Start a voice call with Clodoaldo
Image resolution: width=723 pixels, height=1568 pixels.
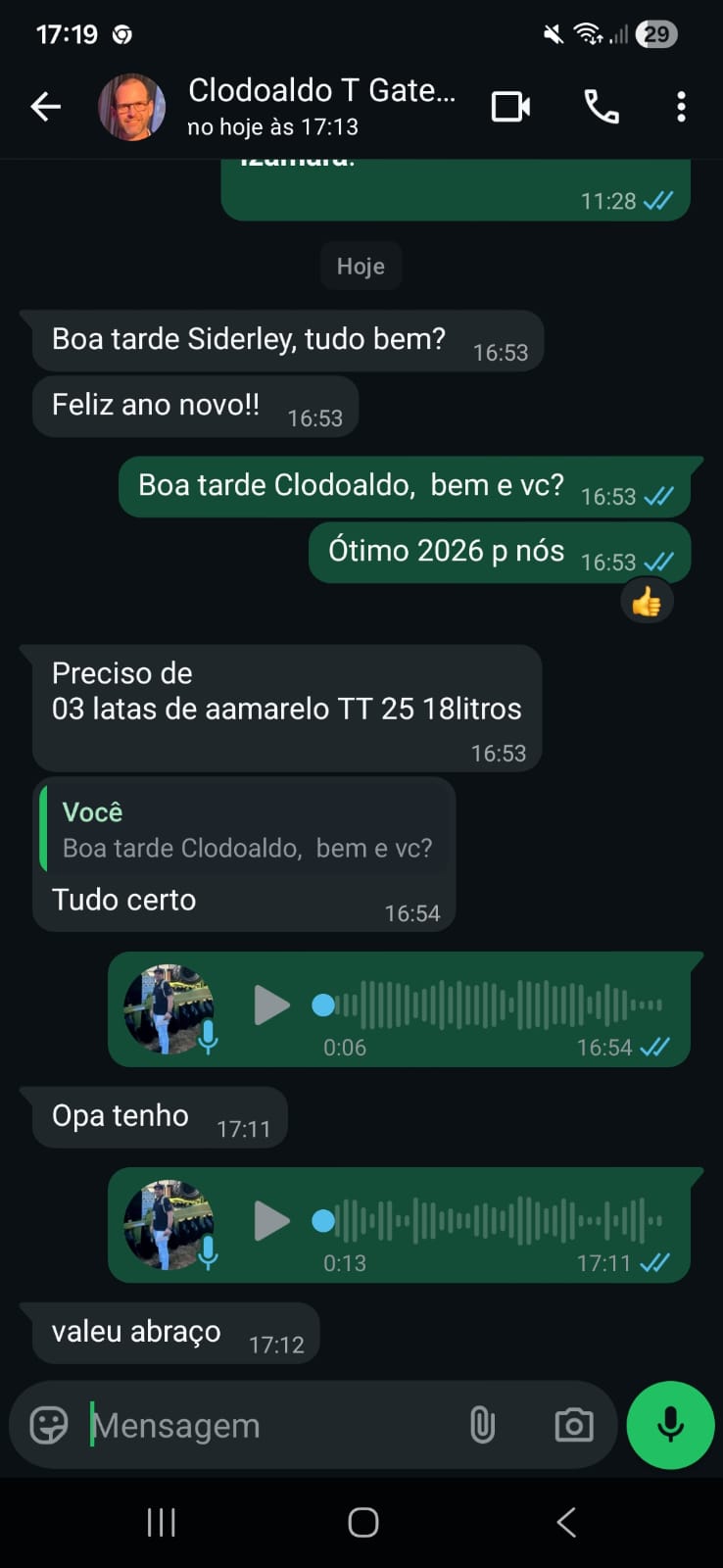(x=601, y=107)
